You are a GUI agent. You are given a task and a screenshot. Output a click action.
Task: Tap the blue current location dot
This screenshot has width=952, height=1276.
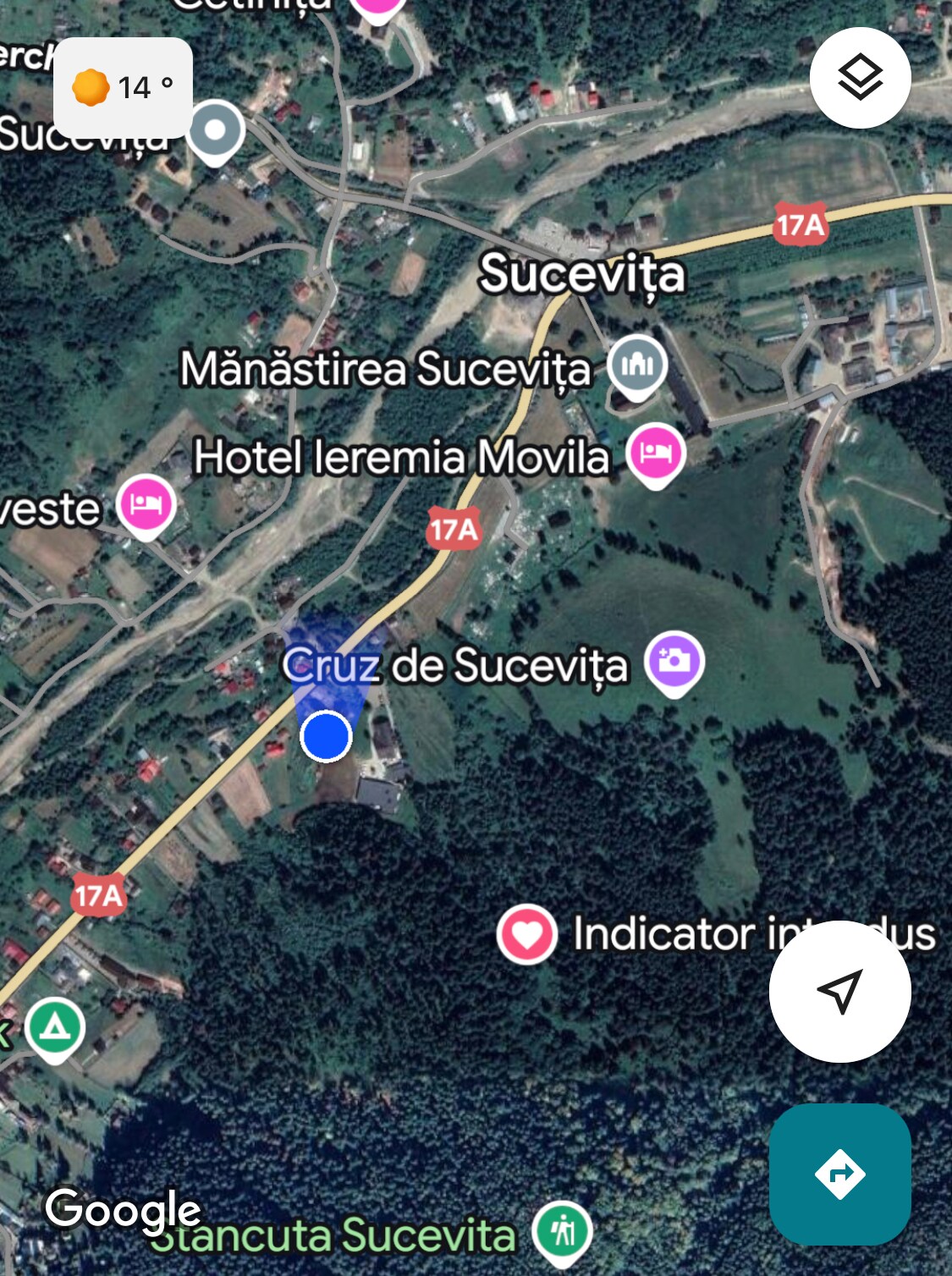click(326, 736)
